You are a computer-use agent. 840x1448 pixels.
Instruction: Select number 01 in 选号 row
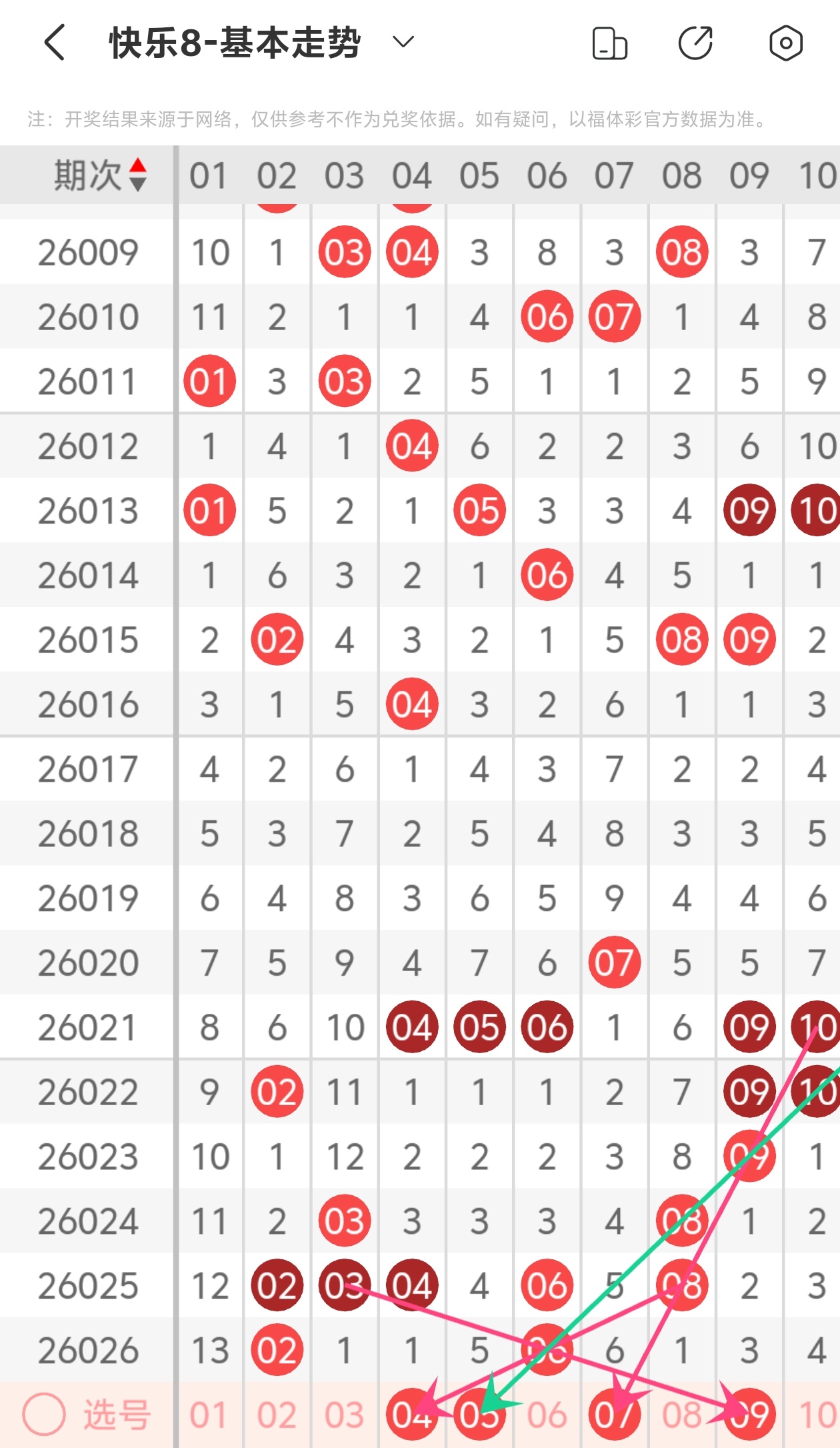[209, 1415]
